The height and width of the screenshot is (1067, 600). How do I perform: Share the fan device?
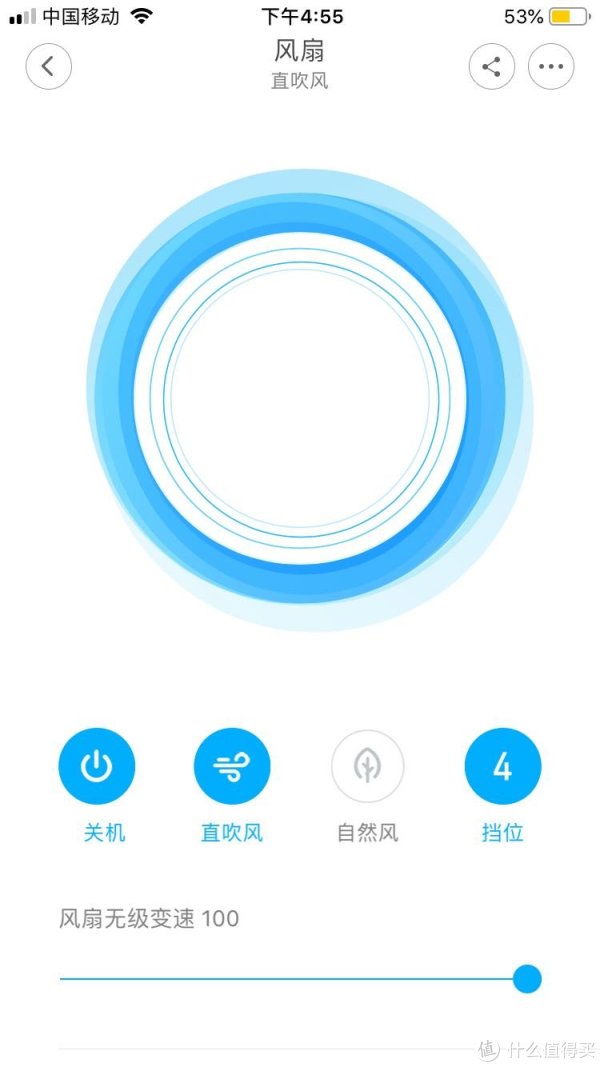tap(491, 67)
